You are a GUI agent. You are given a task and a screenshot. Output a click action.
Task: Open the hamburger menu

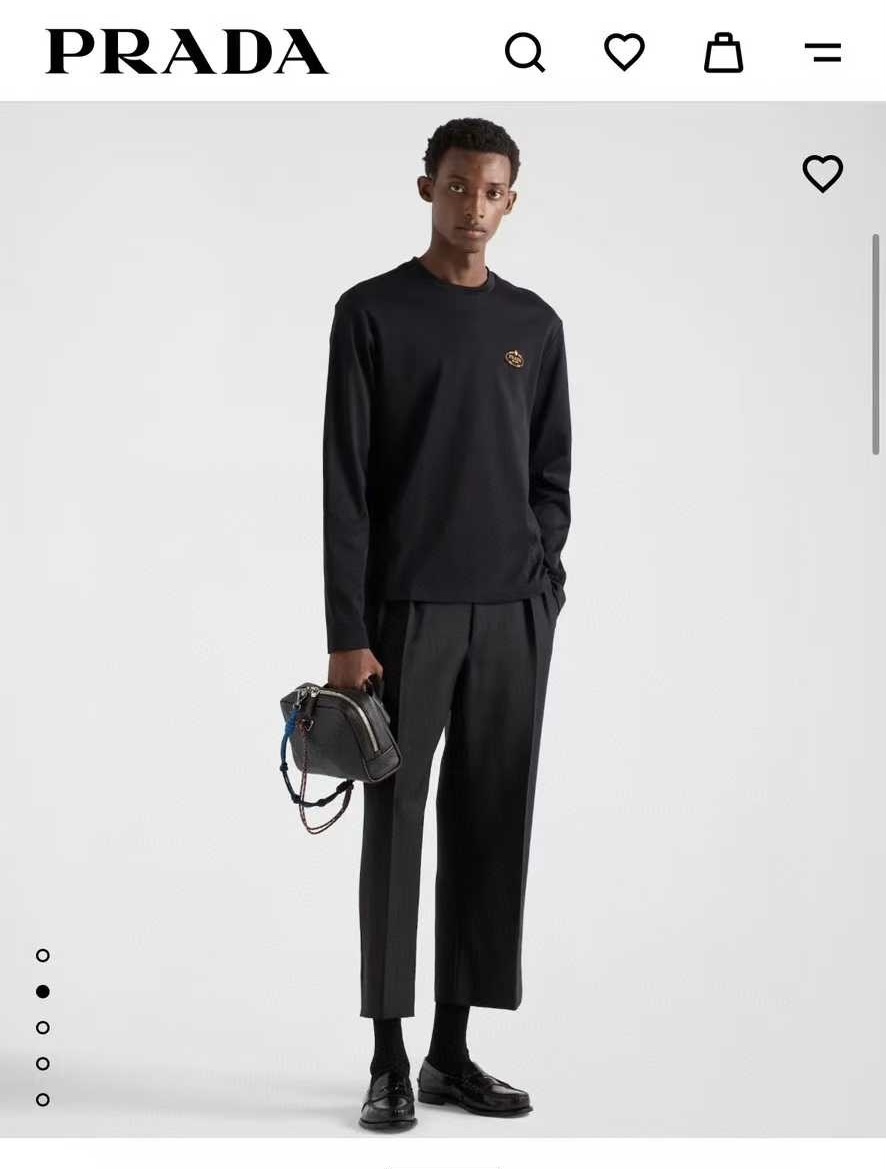(x=822, y=52)
